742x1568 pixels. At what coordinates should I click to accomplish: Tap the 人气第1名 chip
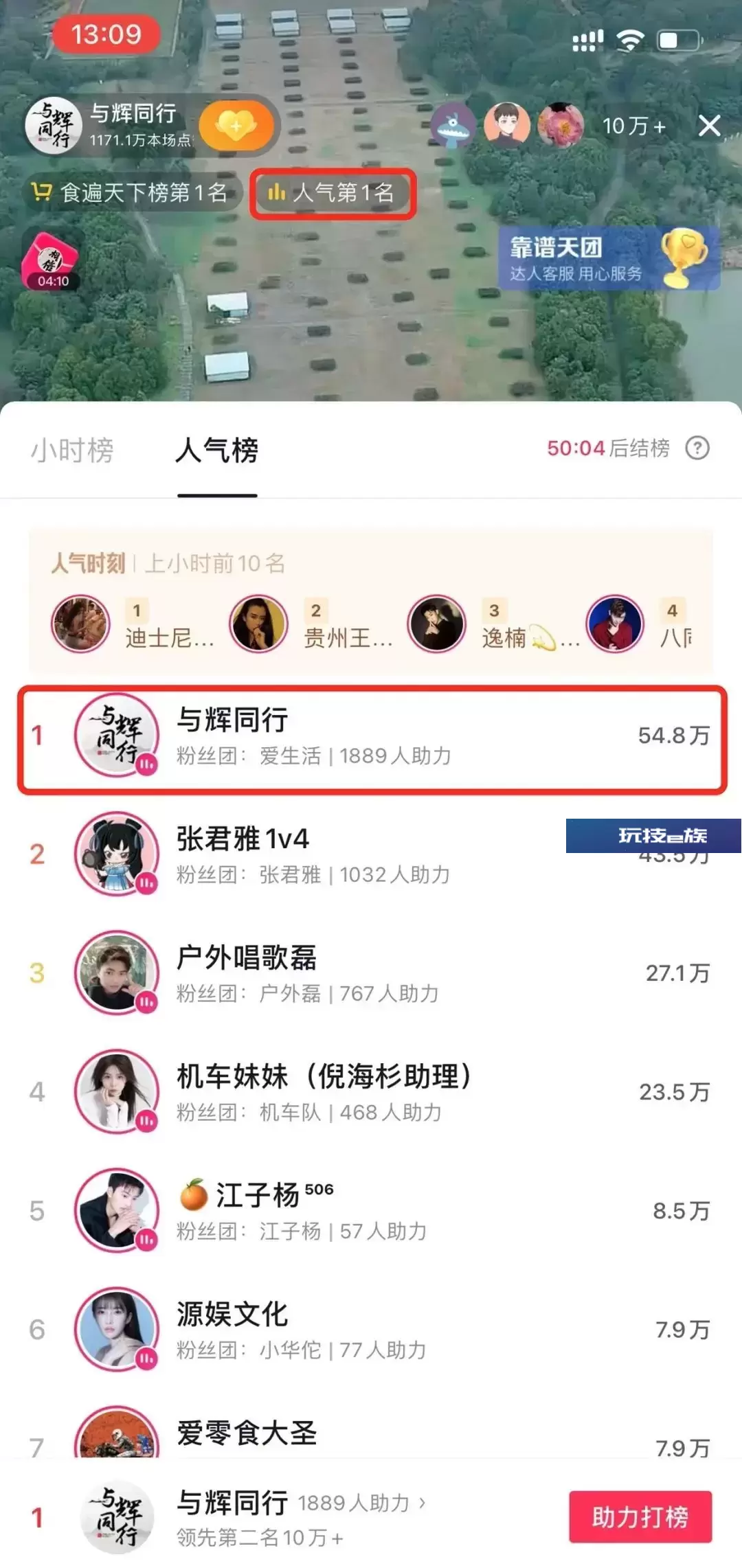click(x=333, y=193)
